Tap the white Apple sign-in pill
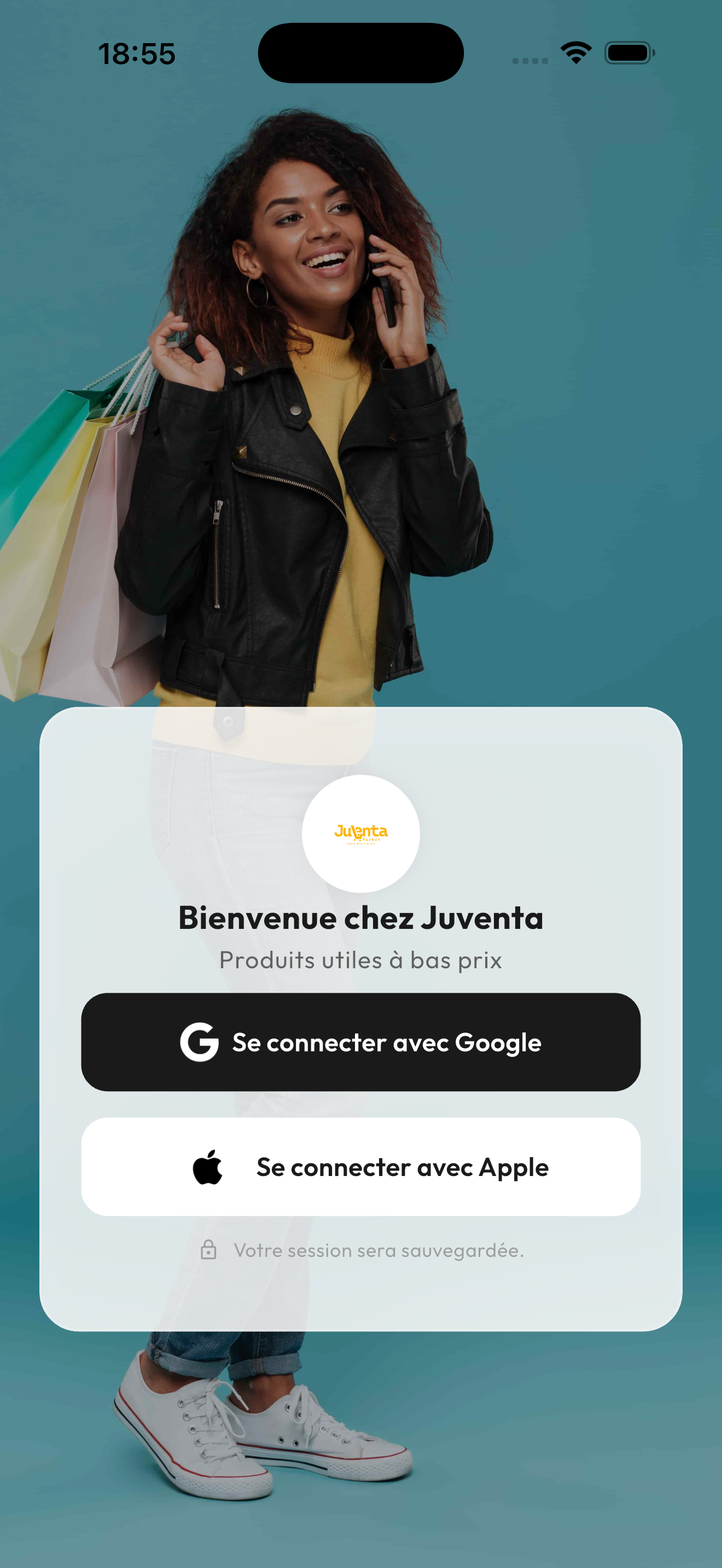This screenshot has height=1568, width=722. tap(361, 1168)
